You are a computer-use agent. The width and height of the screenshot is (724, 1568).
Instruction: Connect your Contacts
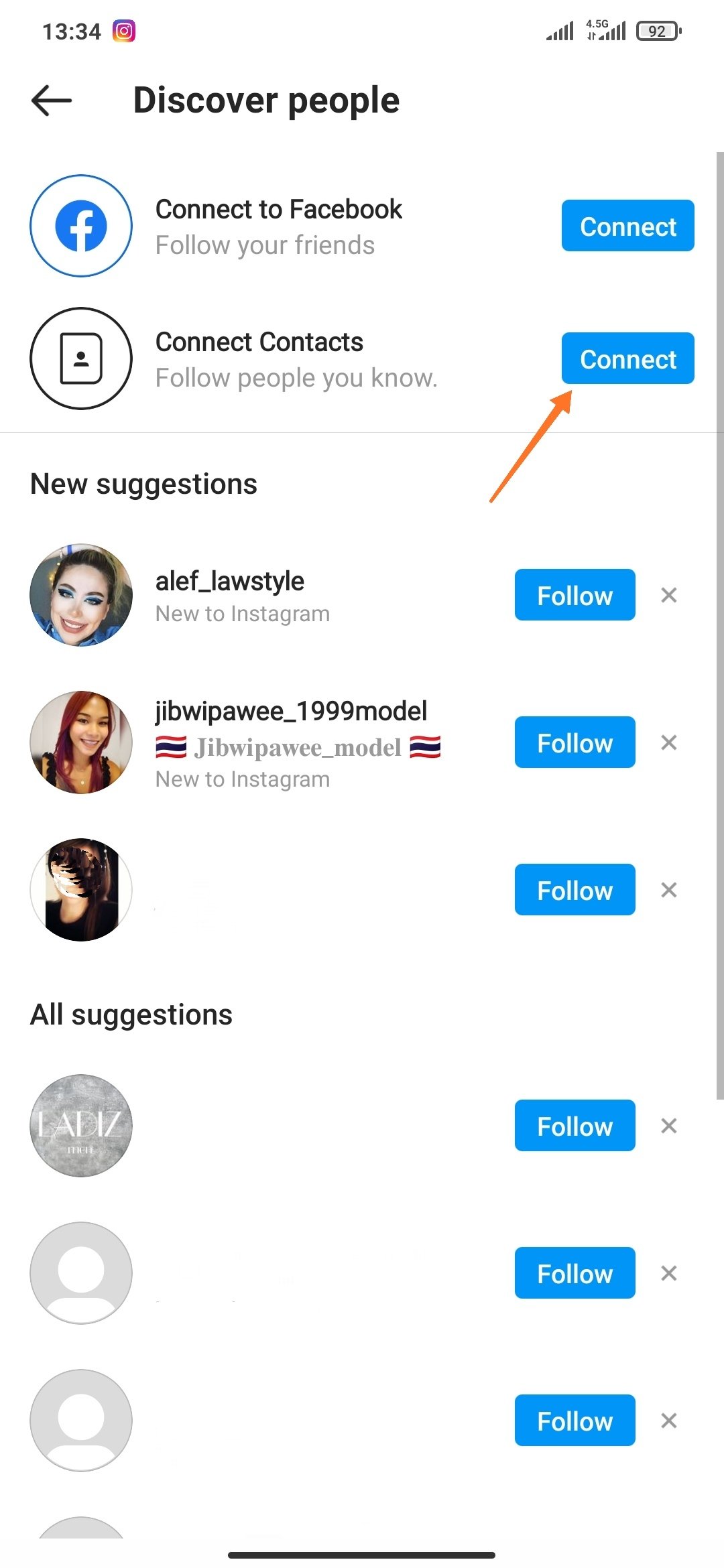627,358
